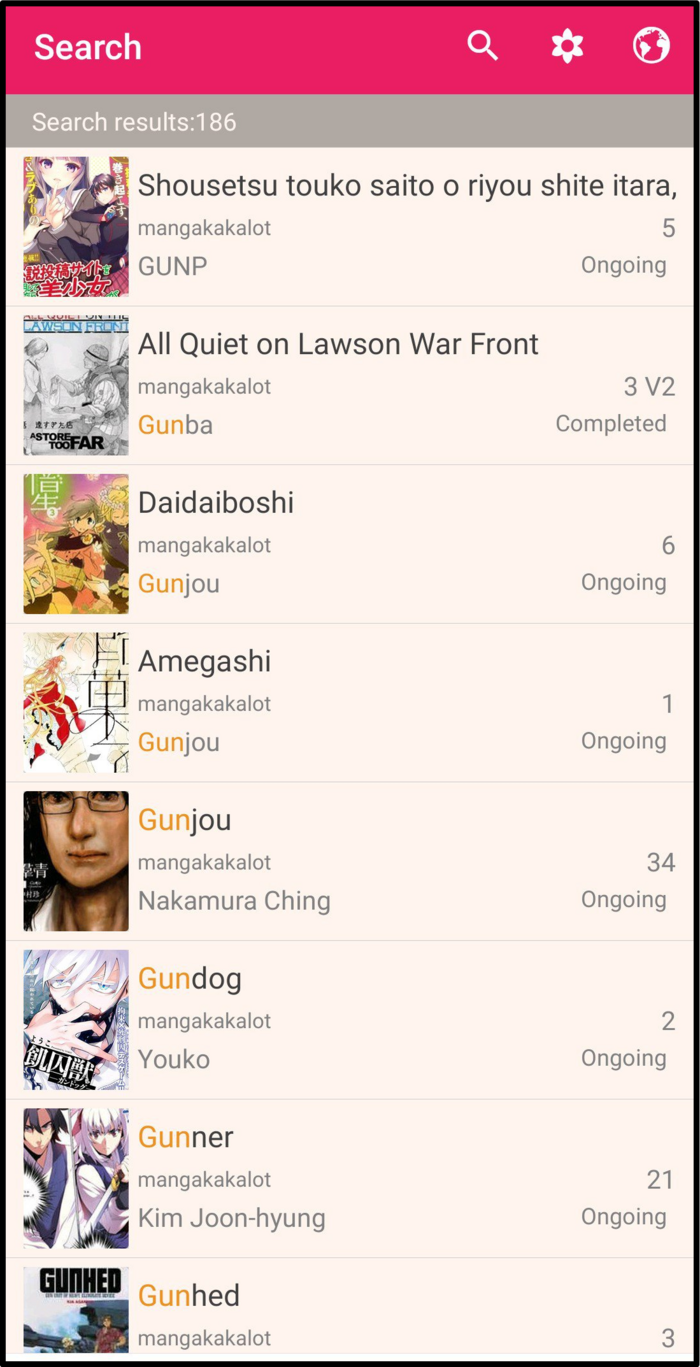The width and height of the screenshot is (700, 1367).
Task: Tap the search magnifier icon
Action: point(483,46)
